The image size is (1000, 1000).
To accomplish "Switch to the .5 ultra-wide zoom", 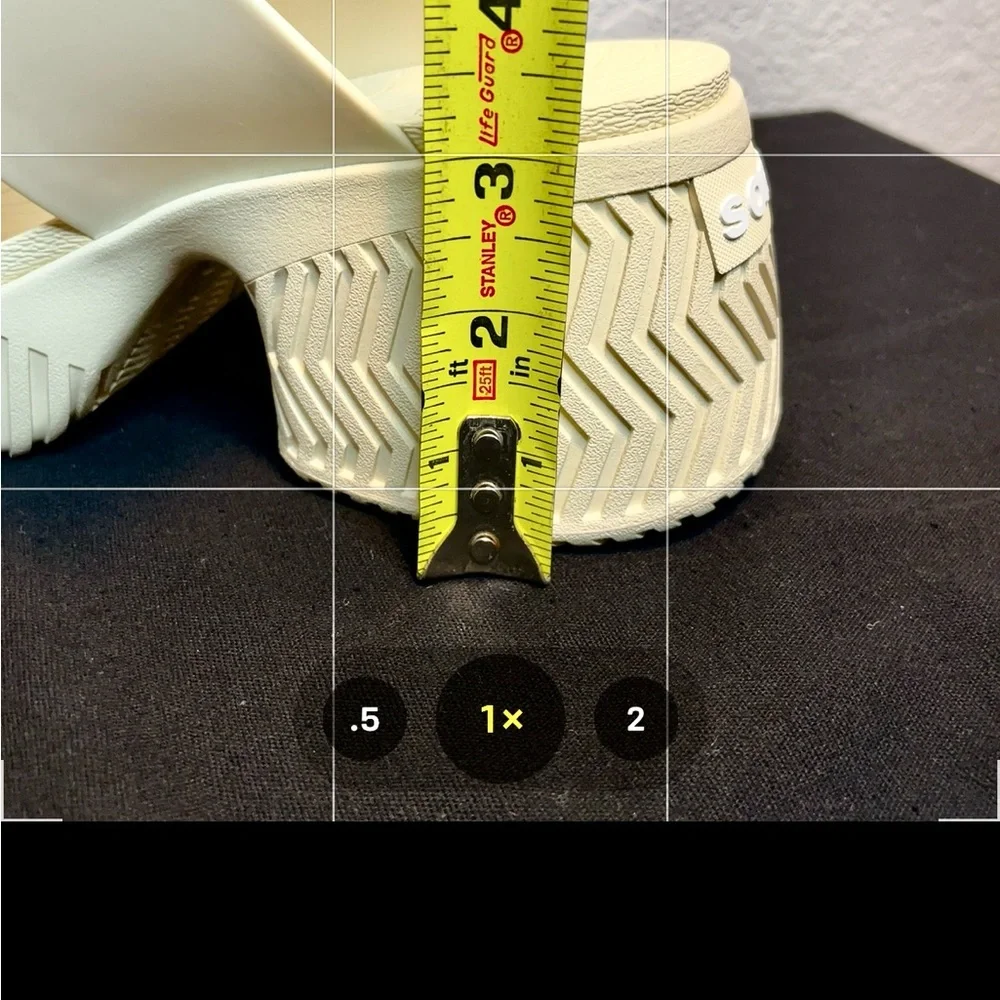I will 365,719.
